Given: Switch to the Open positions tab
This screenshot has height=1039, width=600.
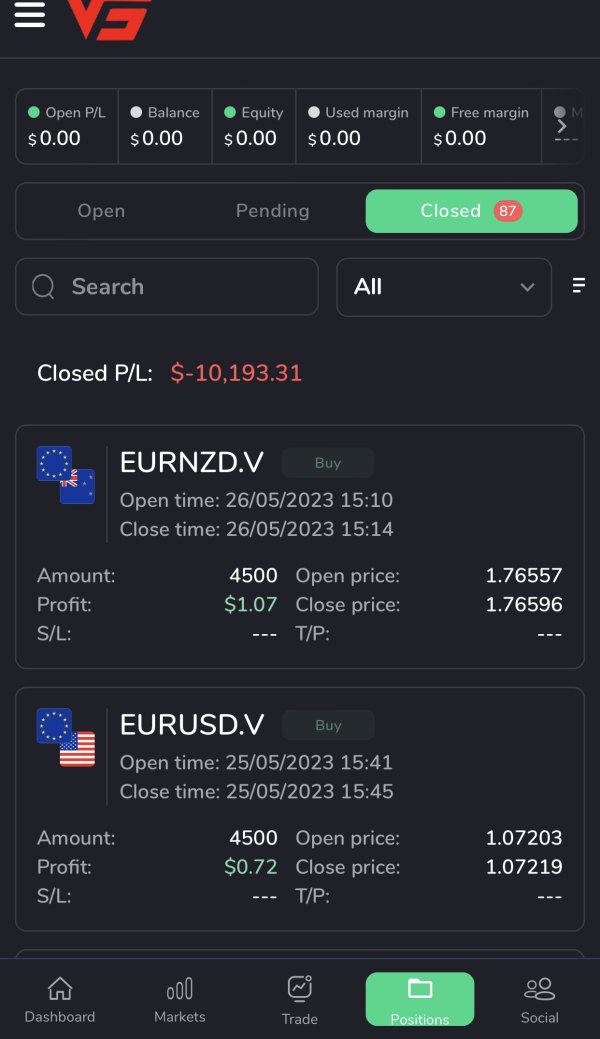Looking at the screenshot, I should [x=101, y=211].
